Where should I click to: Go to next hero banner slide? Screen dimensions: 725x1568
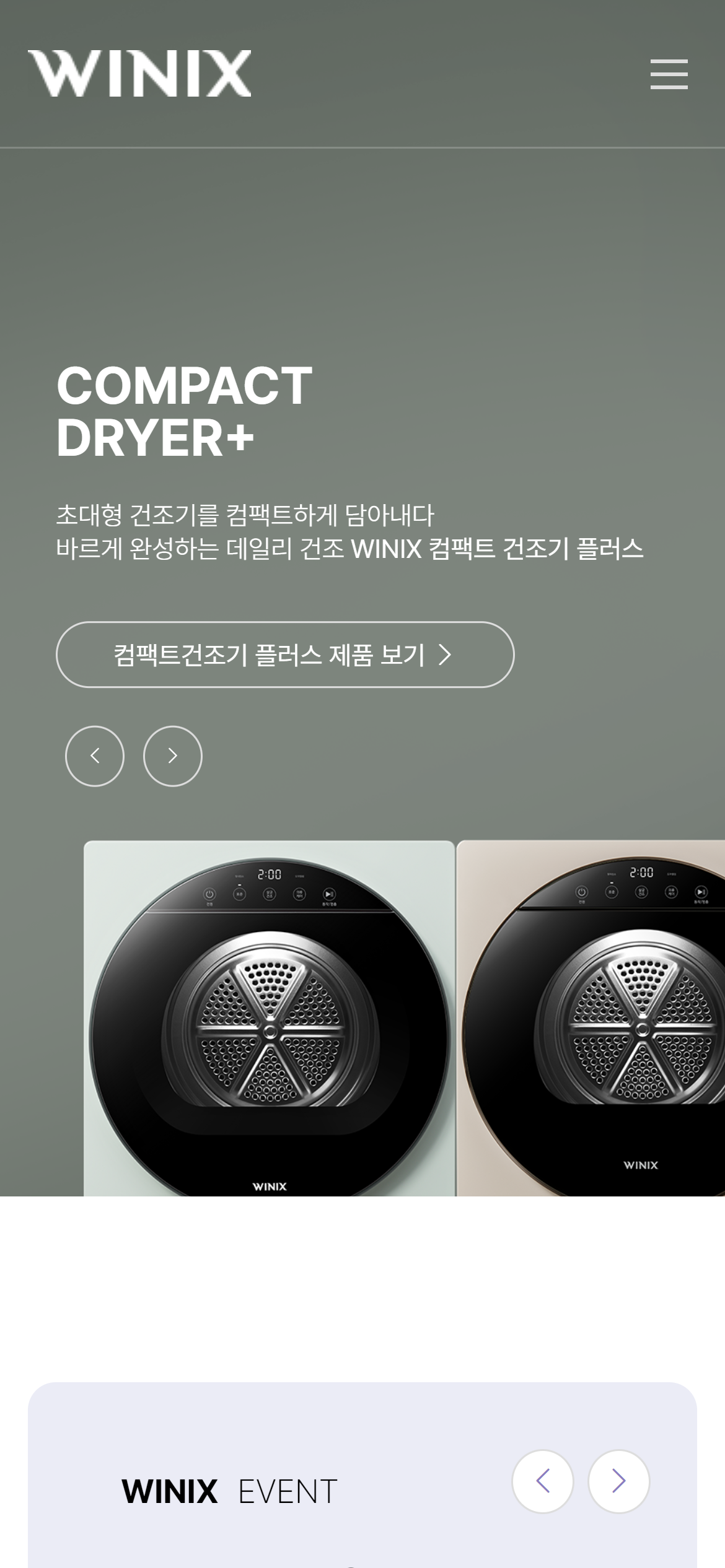pyautogui.click(x=173, y=756)
